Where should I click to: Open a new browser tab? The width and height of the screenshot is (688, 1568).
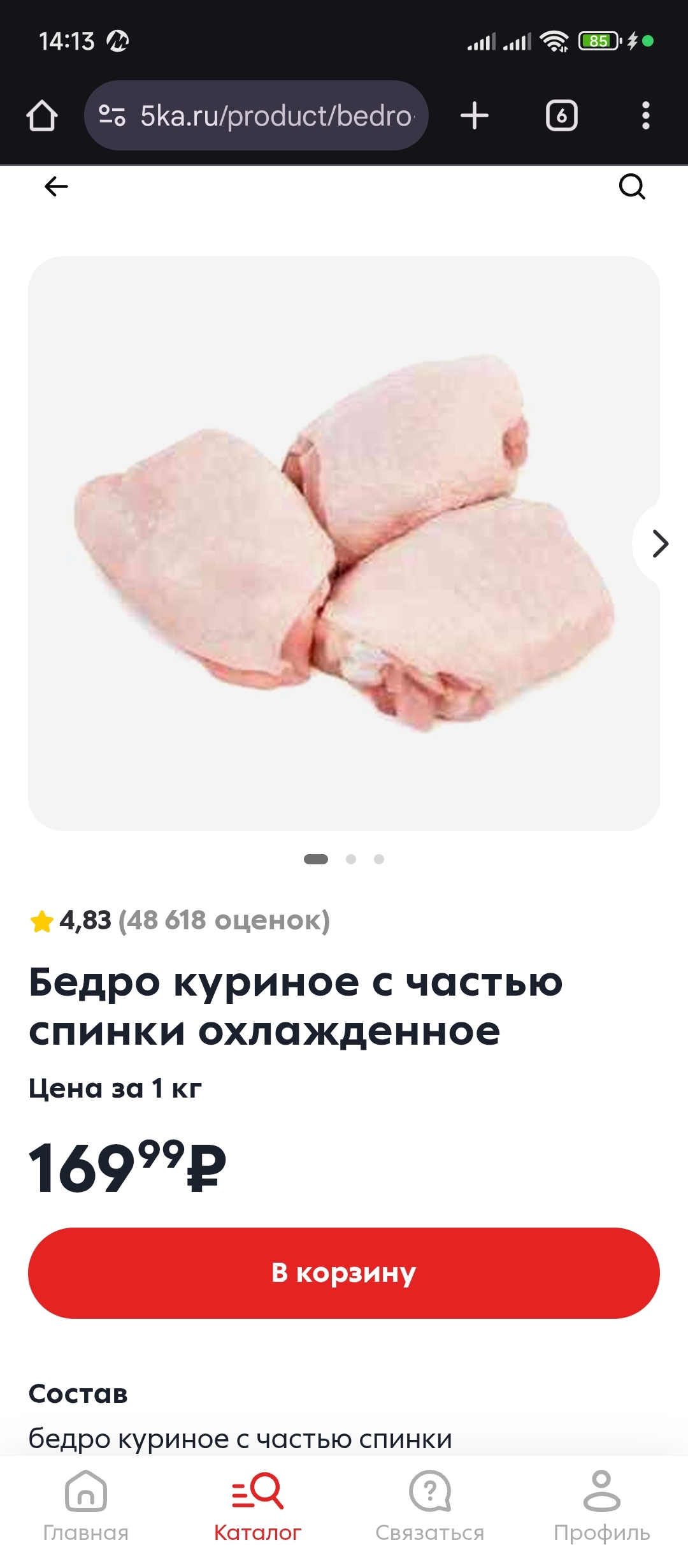point(475,116)
